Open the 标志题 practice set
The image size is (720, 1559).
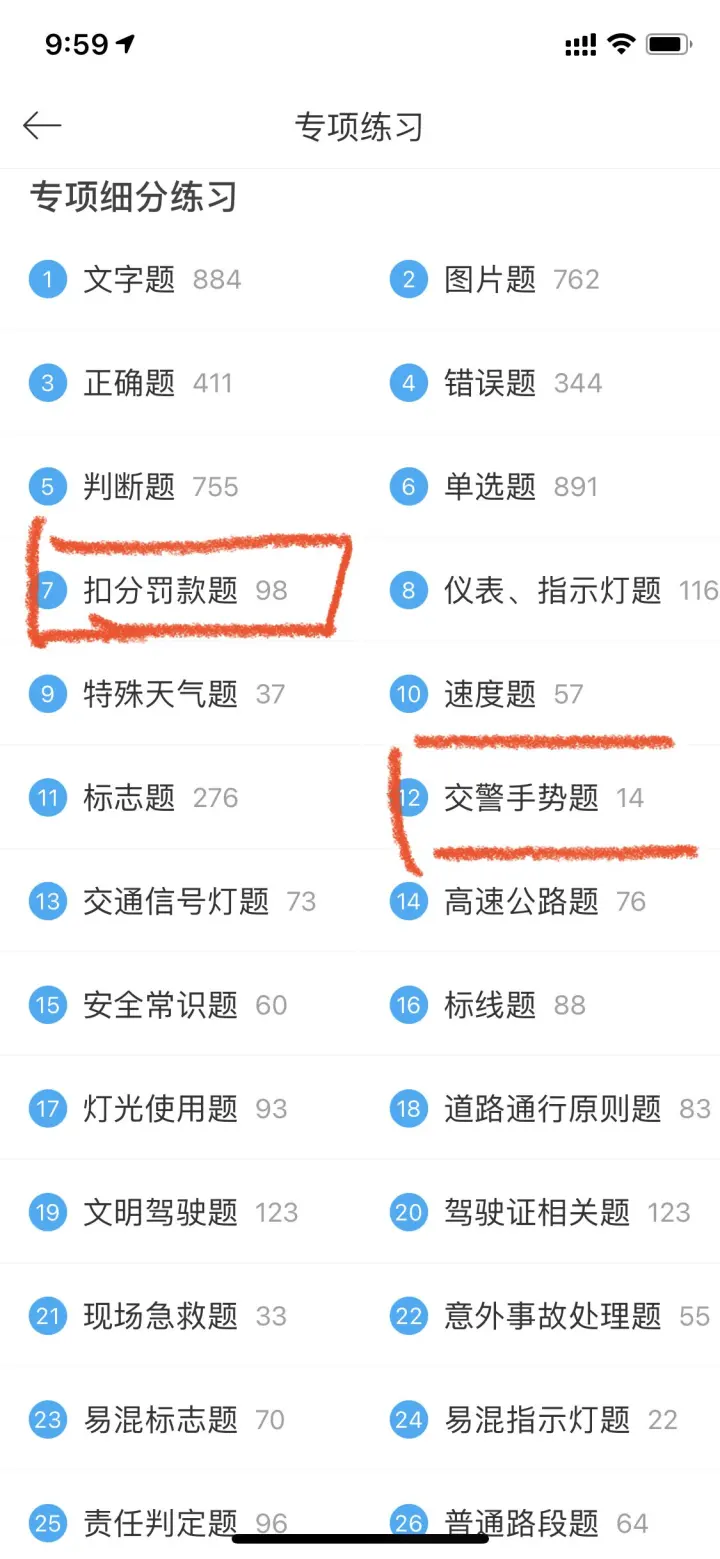click(180, 798)
